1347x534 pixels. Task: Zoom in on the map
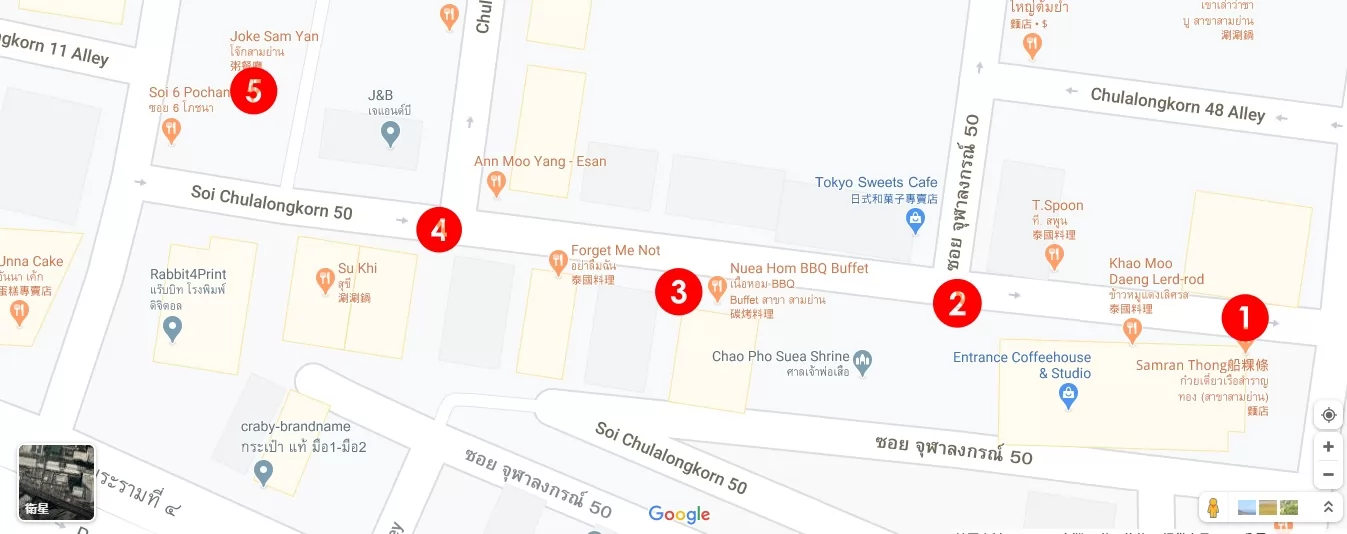pyautogui.click(x=1328, y=447)
